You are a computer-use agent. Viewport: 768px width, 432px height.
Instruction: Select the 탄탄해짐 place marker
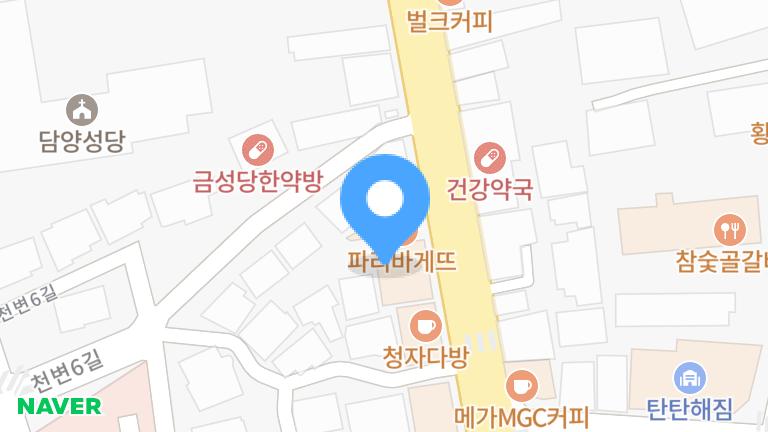click(x=690, y=378)
